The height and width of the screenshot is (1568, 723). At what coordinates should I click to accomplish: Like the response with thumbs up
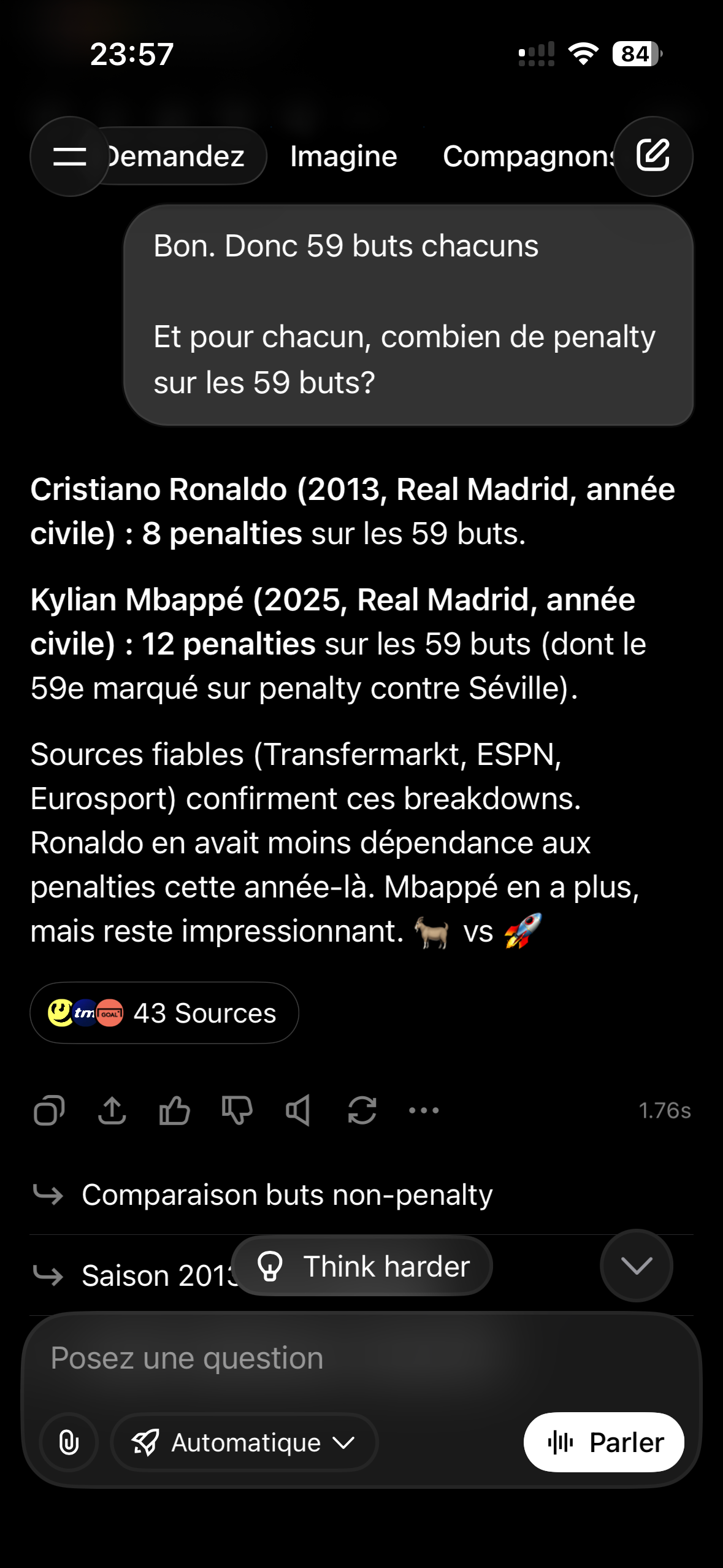(175, 1110)
